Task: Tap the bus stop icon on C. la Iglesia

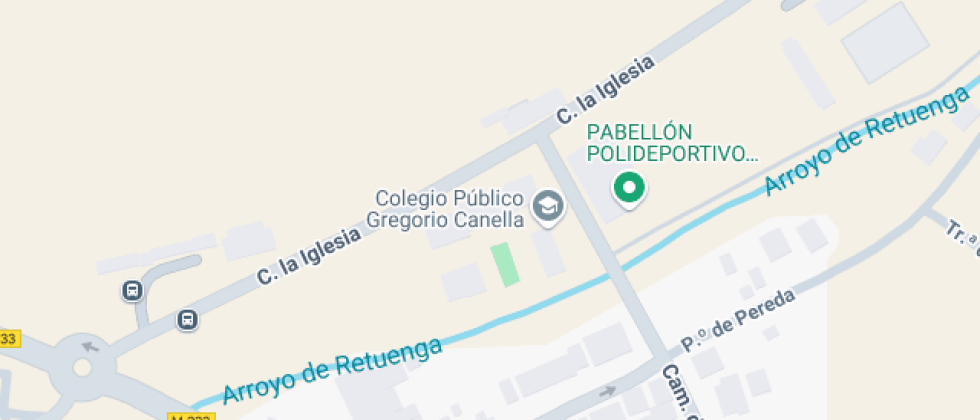Action: click(x=186, y=320)
